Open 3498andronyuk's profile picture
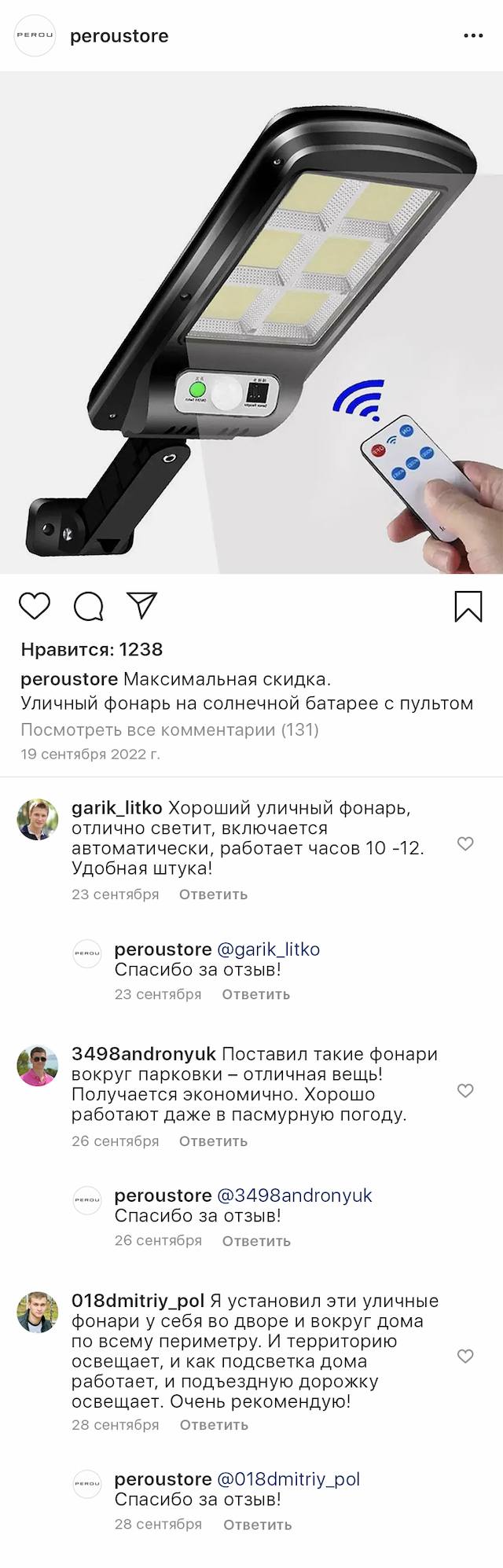This screenshot has height=1568, width=503. [38, 1067]
